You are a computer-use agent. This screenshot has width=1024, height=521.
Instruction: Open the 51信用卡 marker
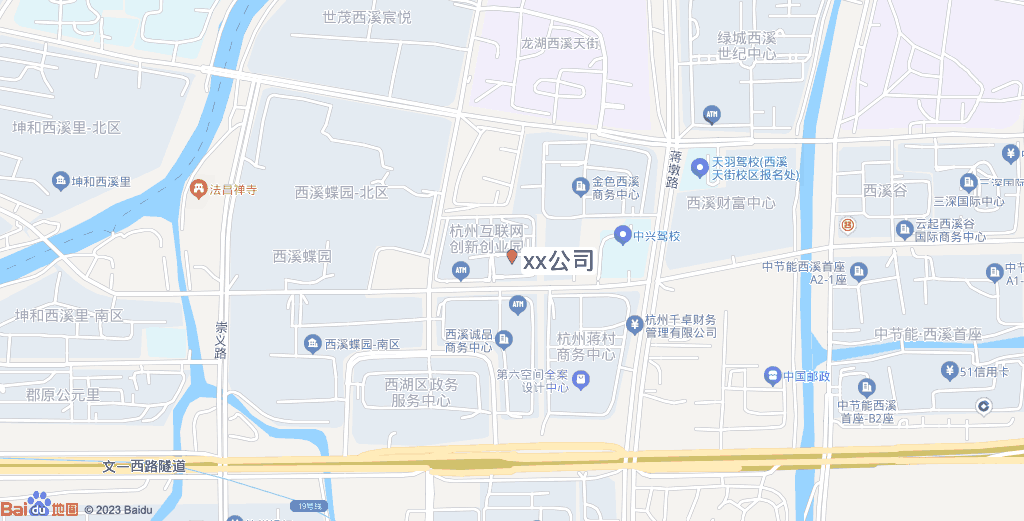pos(948,372)
